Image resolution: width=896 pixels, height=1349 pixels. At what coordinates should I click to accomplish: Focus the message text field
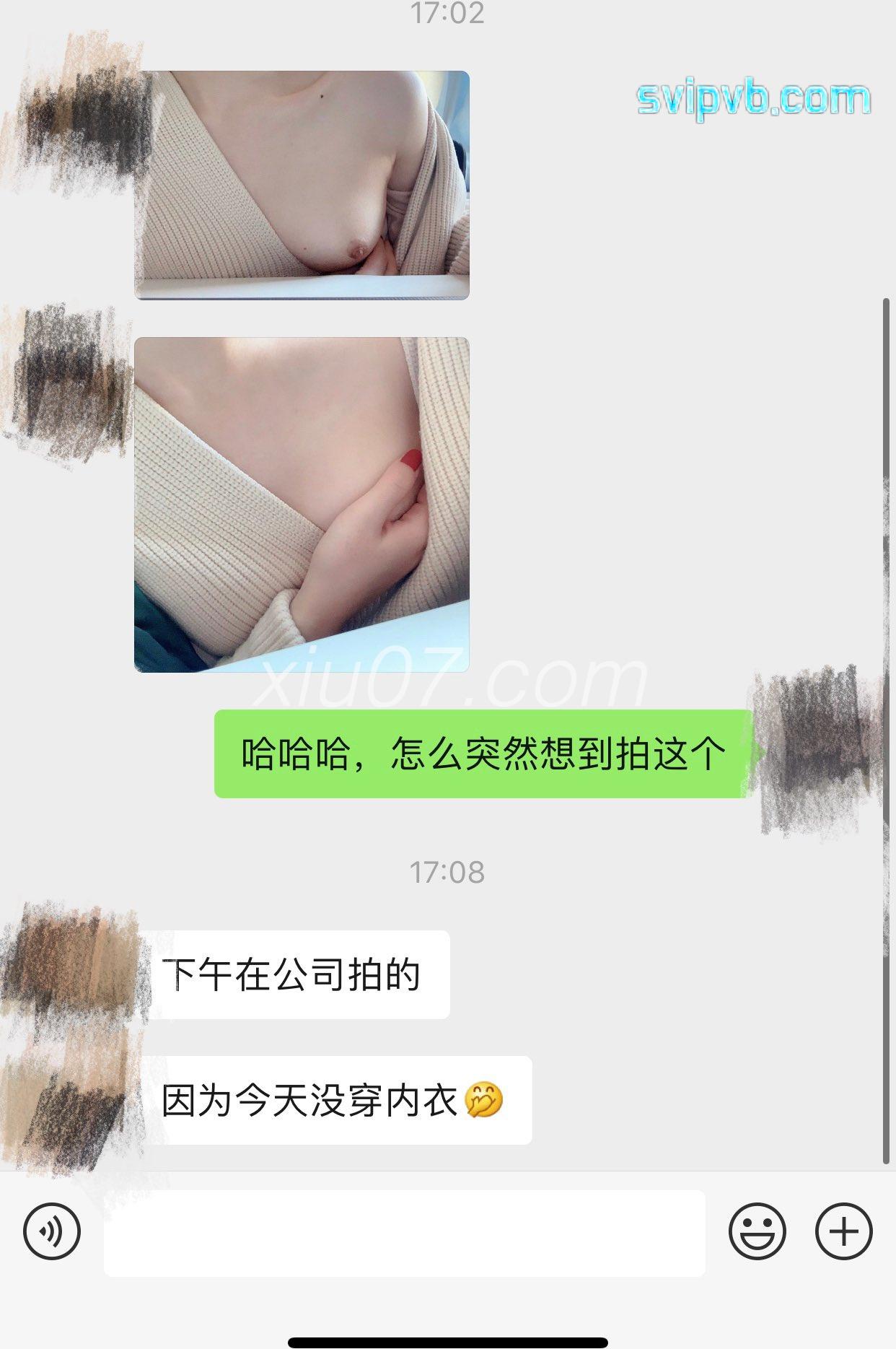[404, 1233]
